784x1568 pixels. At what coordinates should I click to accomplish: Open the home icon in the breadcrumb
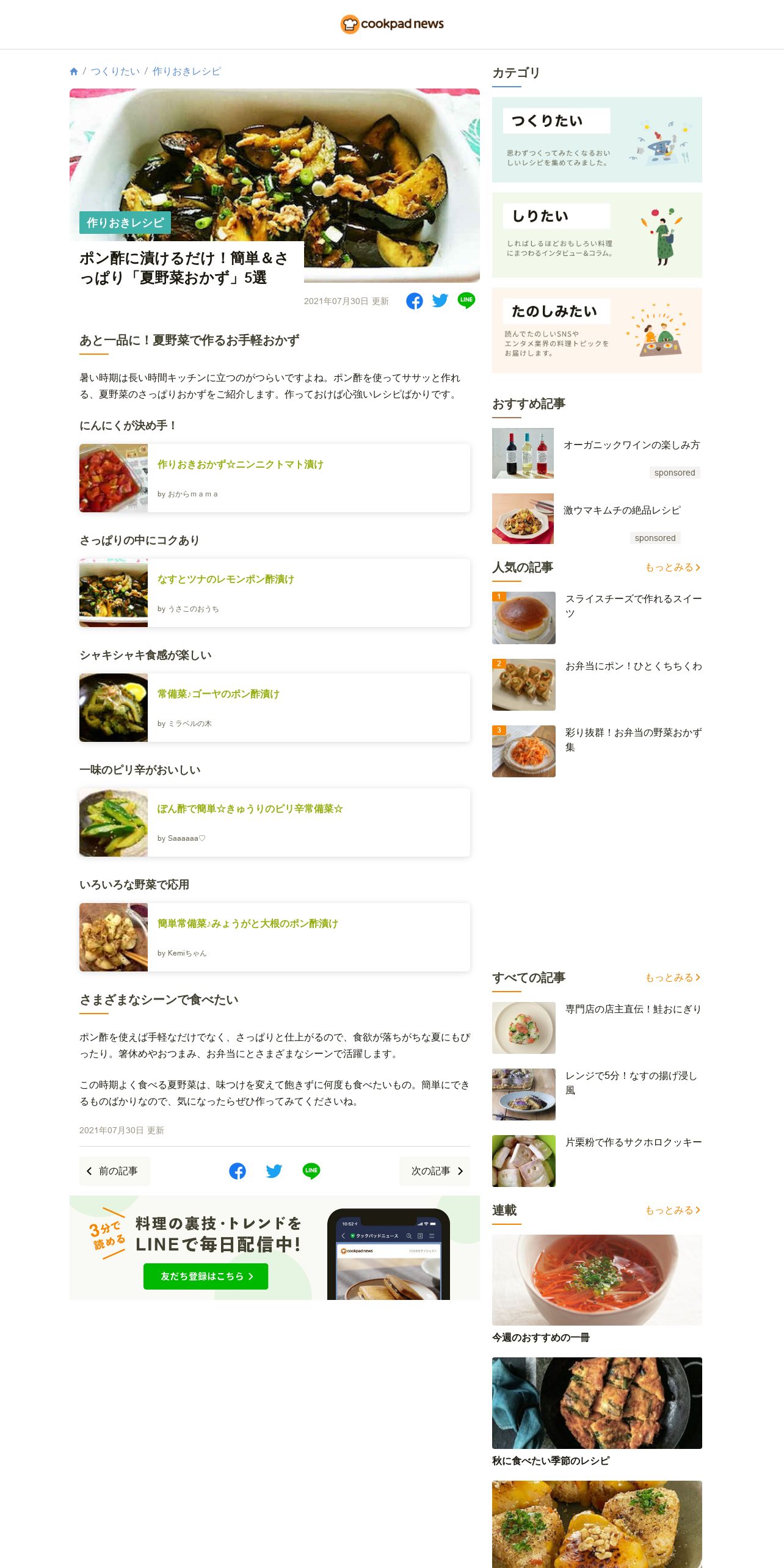click(74, 71)
